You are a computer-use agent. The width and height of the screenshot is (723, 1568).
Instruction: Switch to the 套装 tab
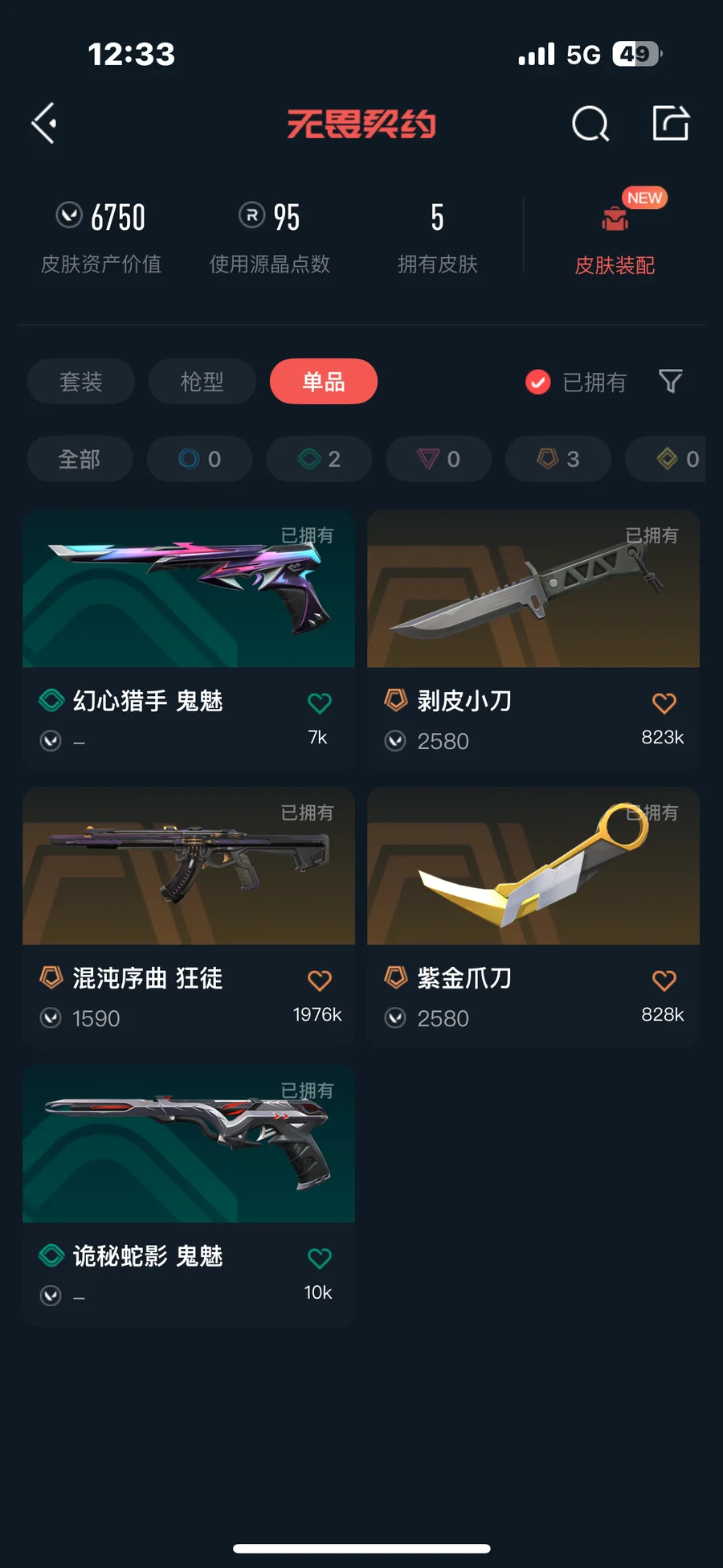[x=80, y=382]
